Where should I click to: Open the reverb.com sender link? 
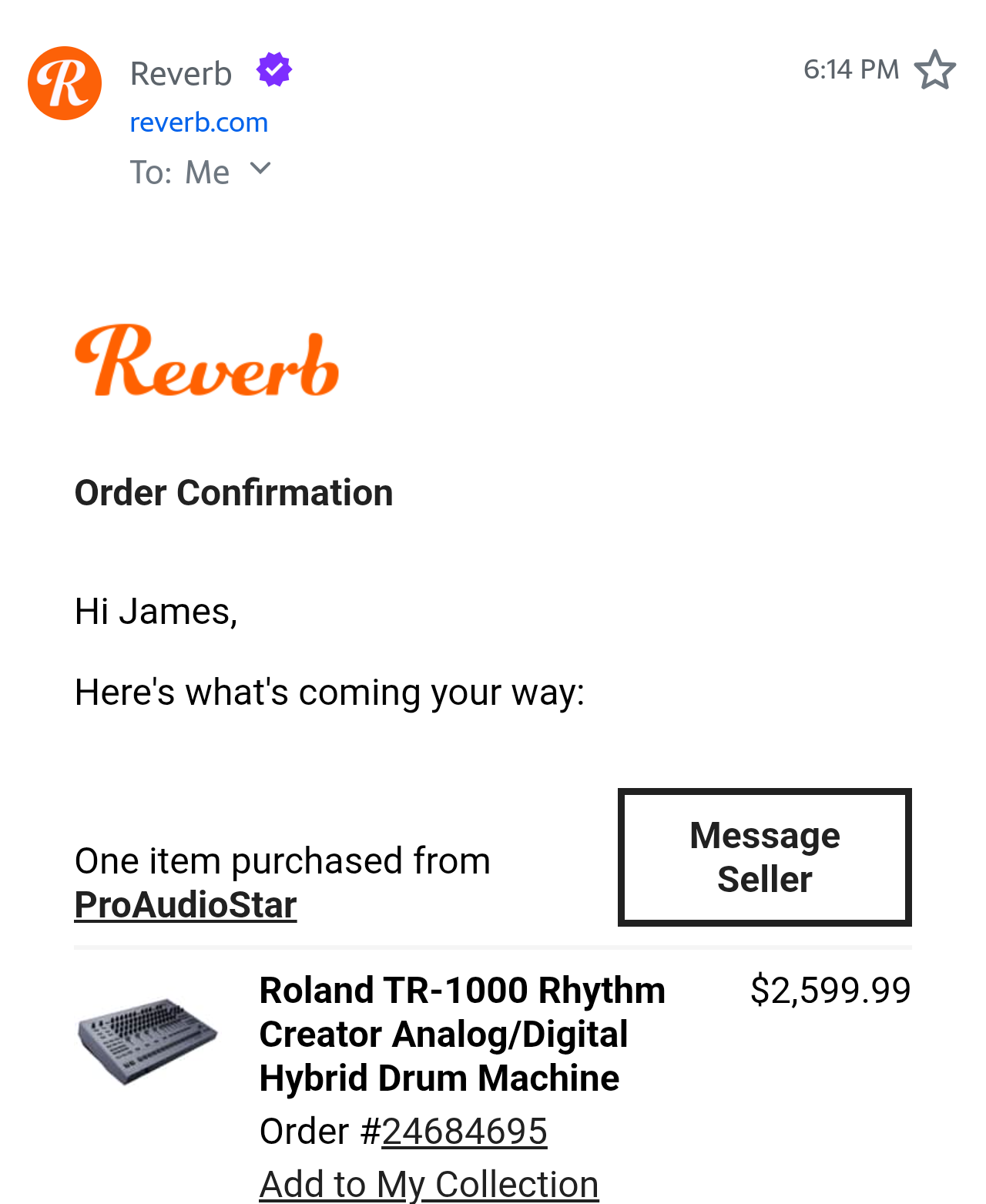point(199,122)
